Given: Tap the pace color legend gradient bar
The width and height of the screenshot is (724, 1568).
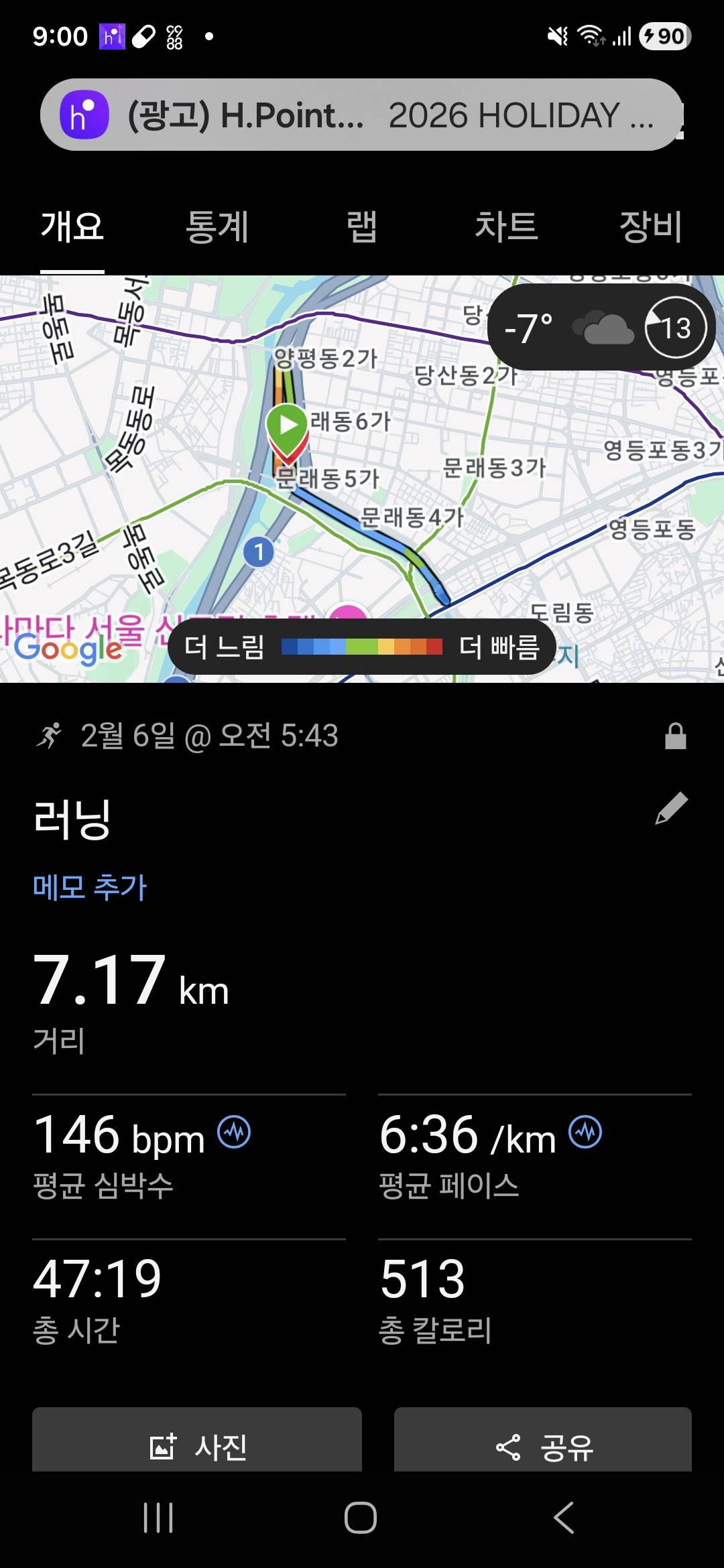Looking at the screenshot, I should pos(362,647).
